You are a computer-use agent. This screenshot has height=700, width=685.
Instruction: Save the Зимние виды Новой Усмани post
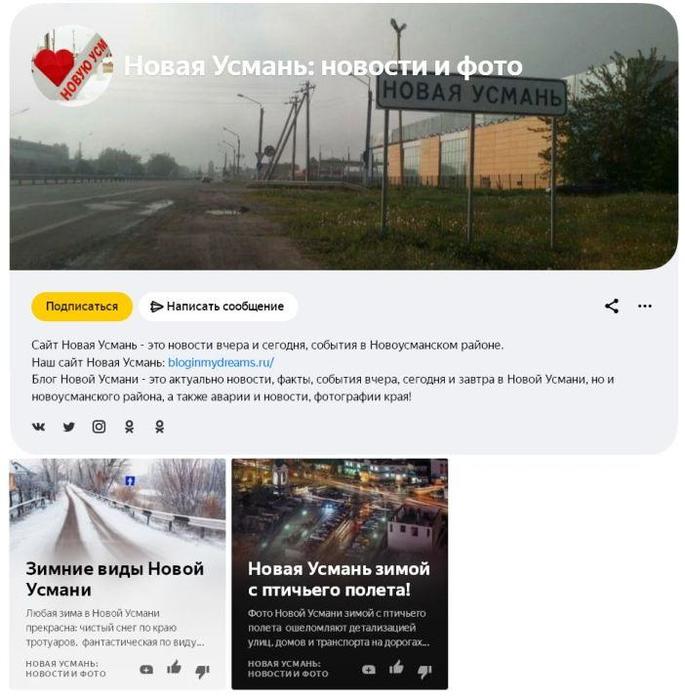tap(146, 669)
